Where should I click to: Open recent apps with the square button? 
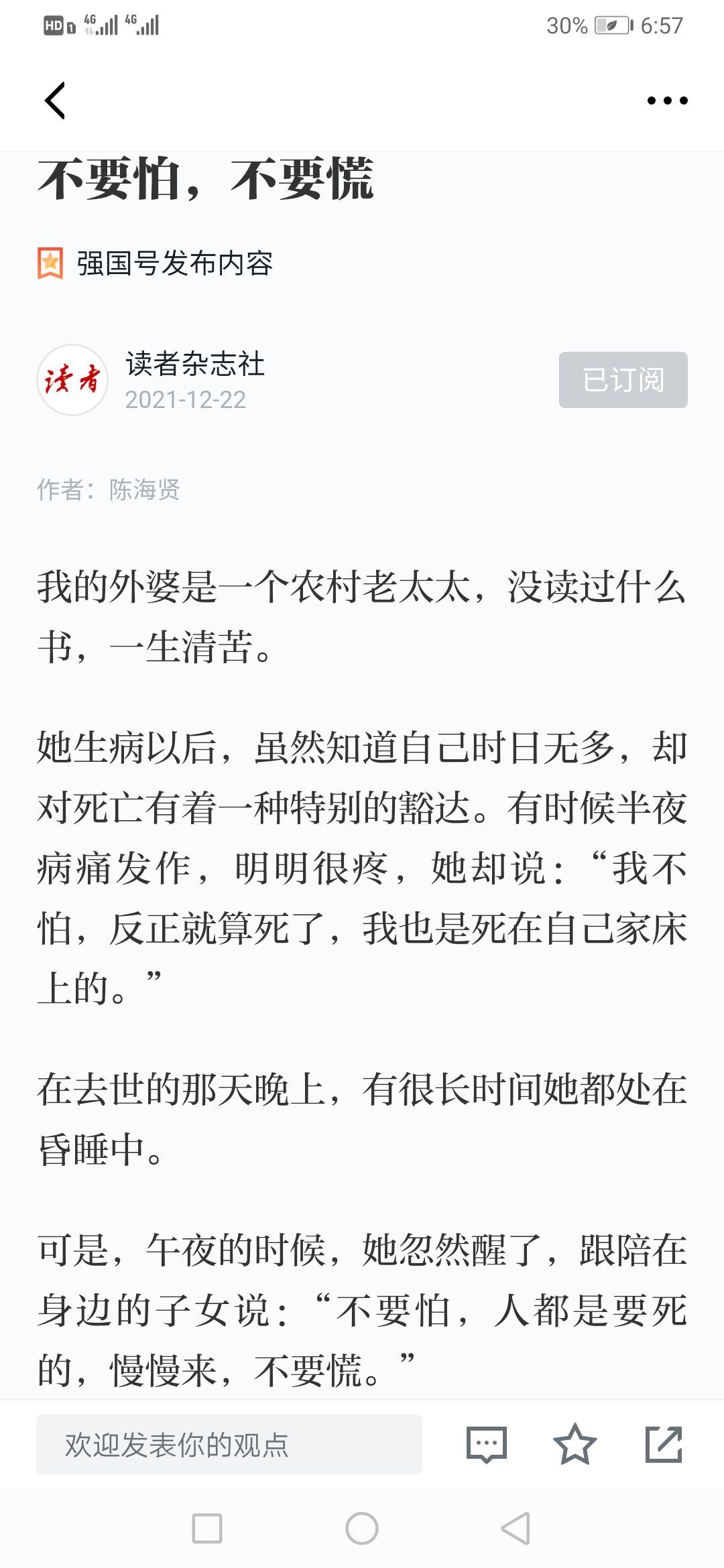(x=207, y=1528)
